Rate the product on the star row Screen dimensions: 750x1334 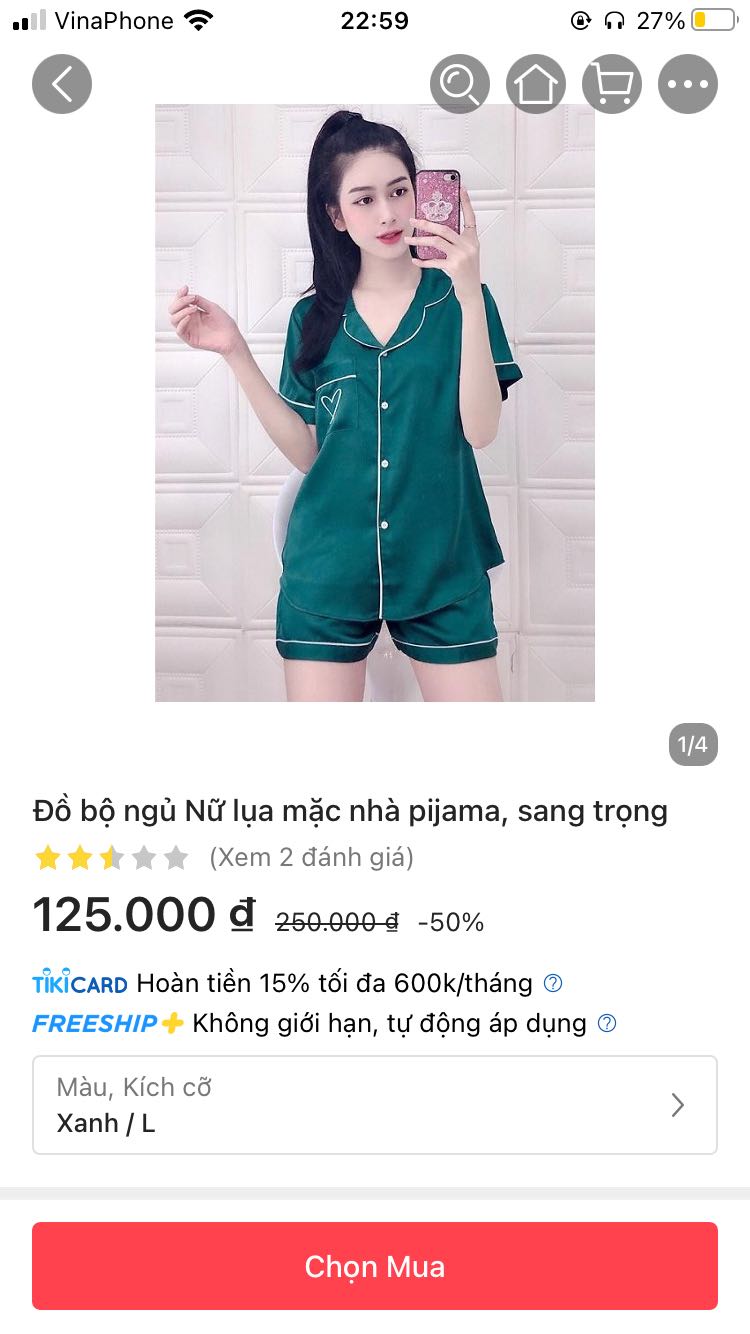[x=112, y=857]
